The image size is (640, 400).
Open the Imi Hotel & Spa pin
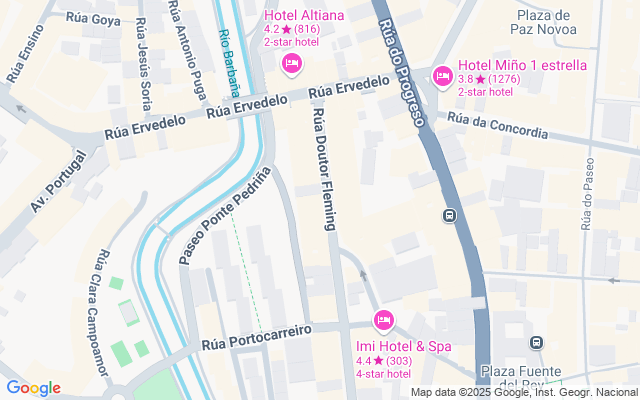(382, 321)
